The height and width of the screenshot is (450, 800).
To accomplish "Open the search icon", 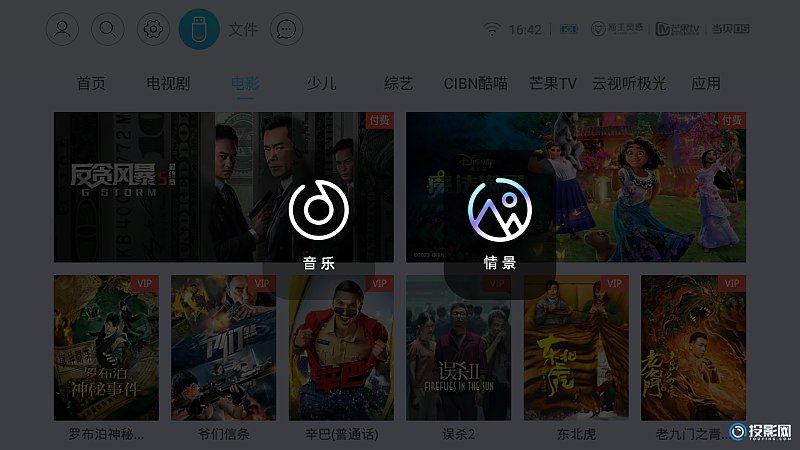I will point(108,29).
